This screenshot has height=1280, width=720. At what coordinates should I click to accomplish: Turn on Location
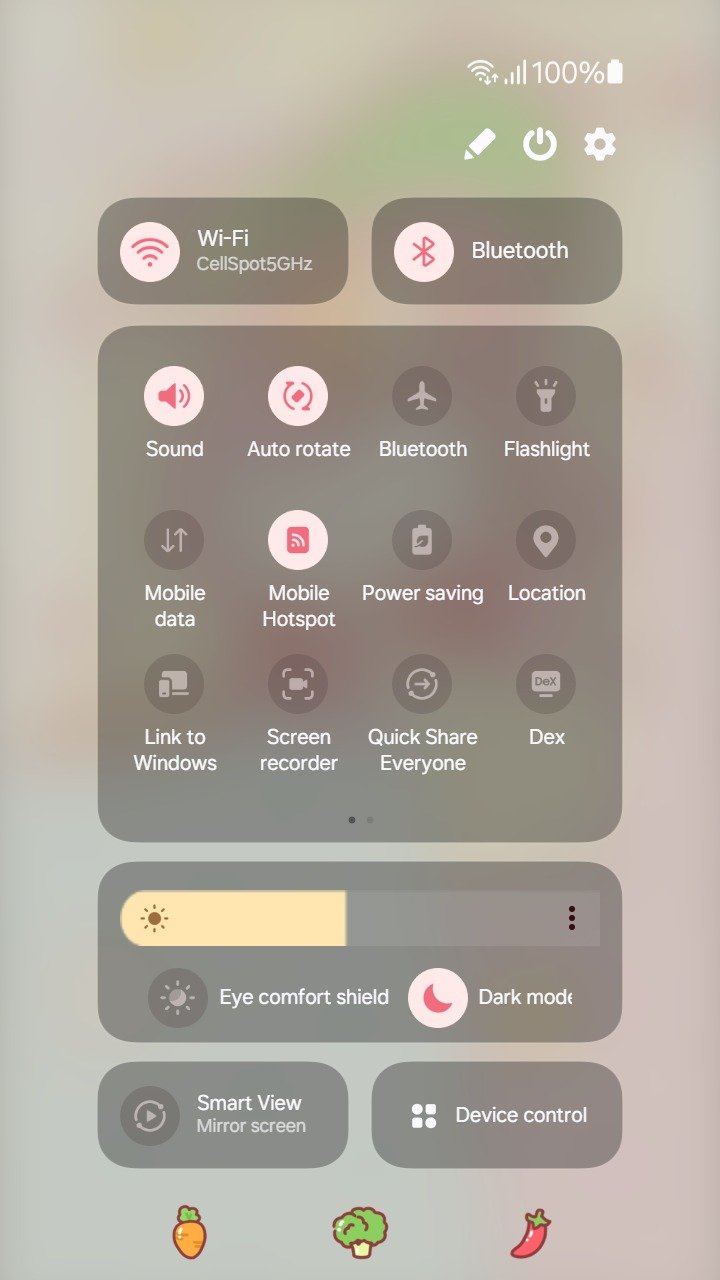click(546, 540)
